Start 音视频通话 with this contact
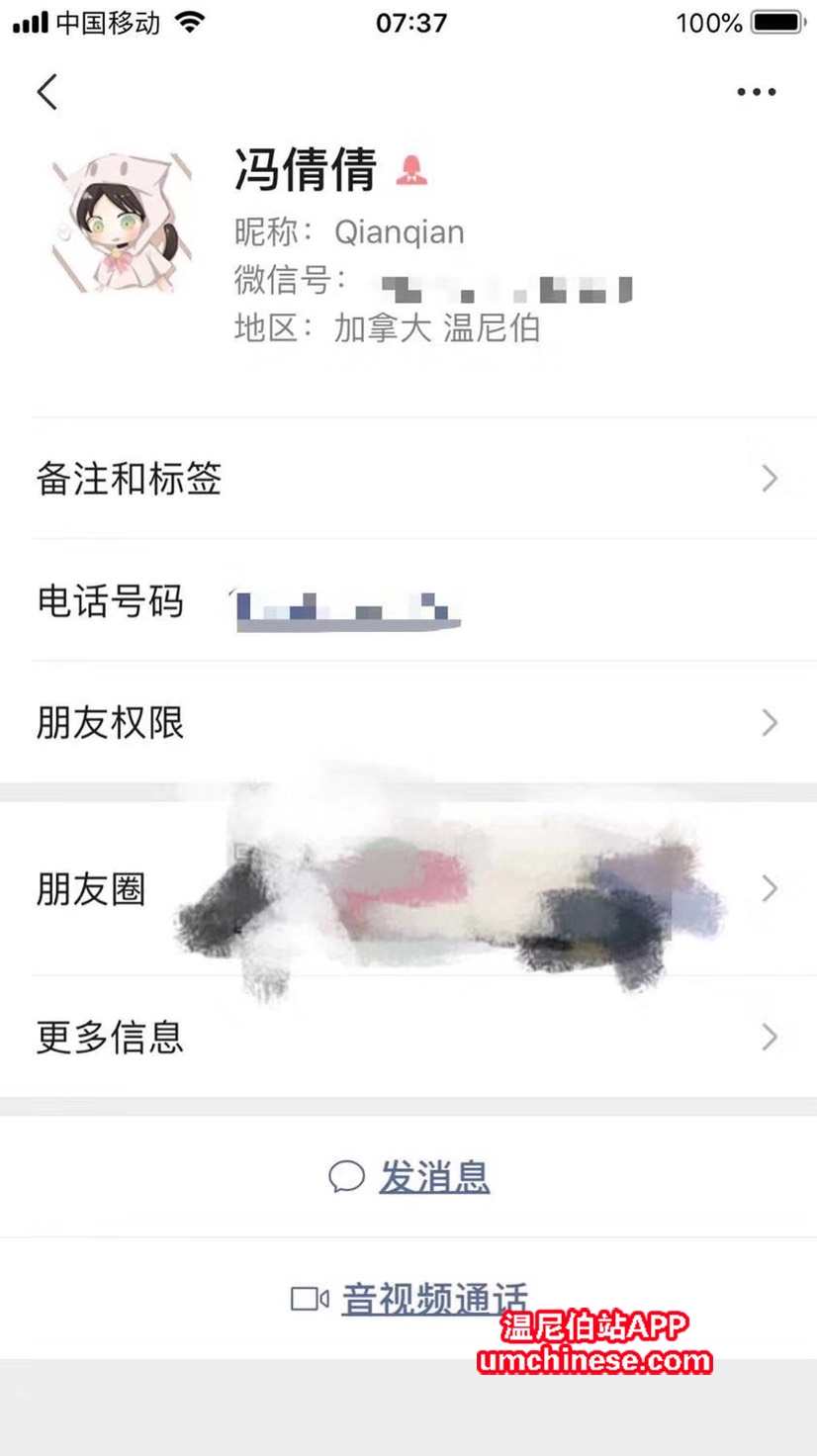 point(409,1298)
